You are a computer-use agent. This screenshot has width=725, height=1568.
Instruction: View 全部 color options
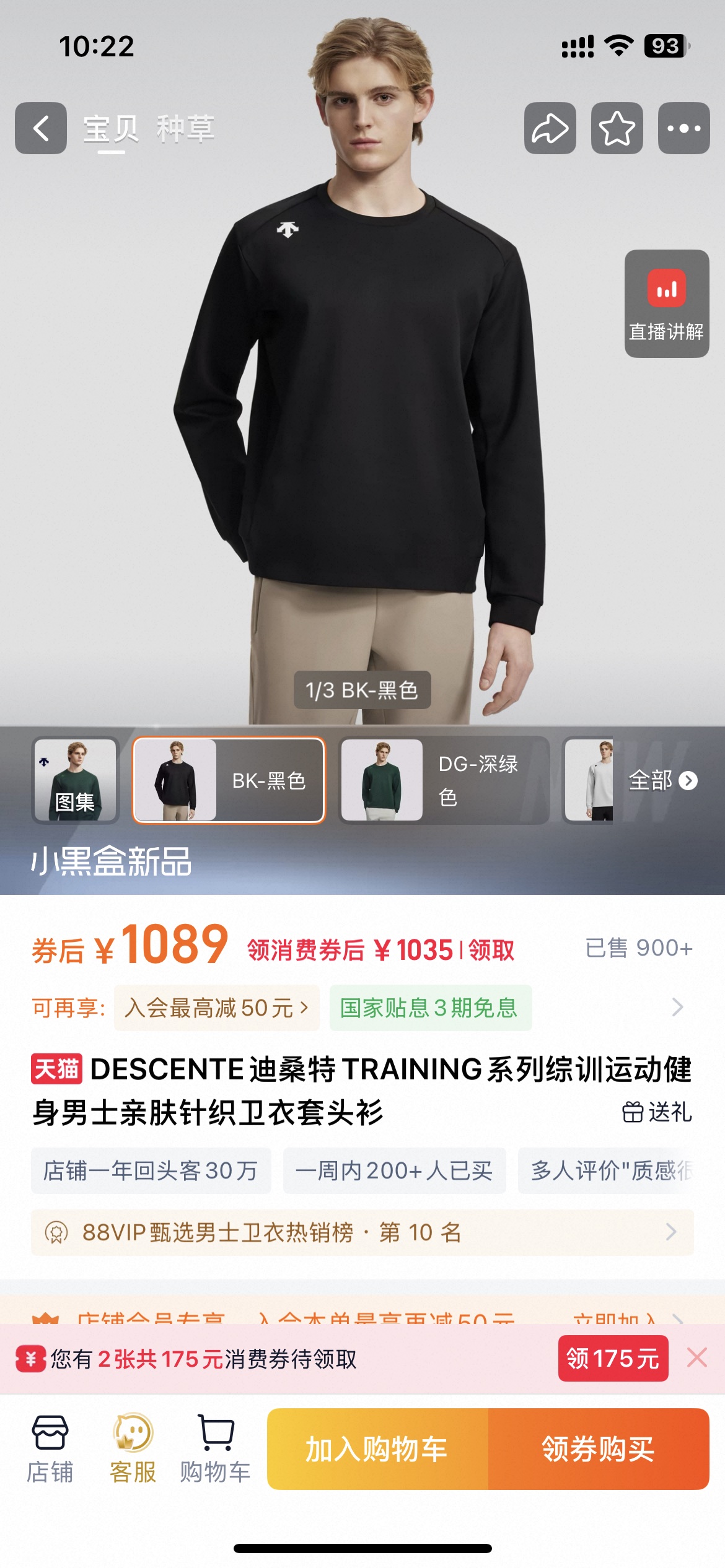(662, 780)
